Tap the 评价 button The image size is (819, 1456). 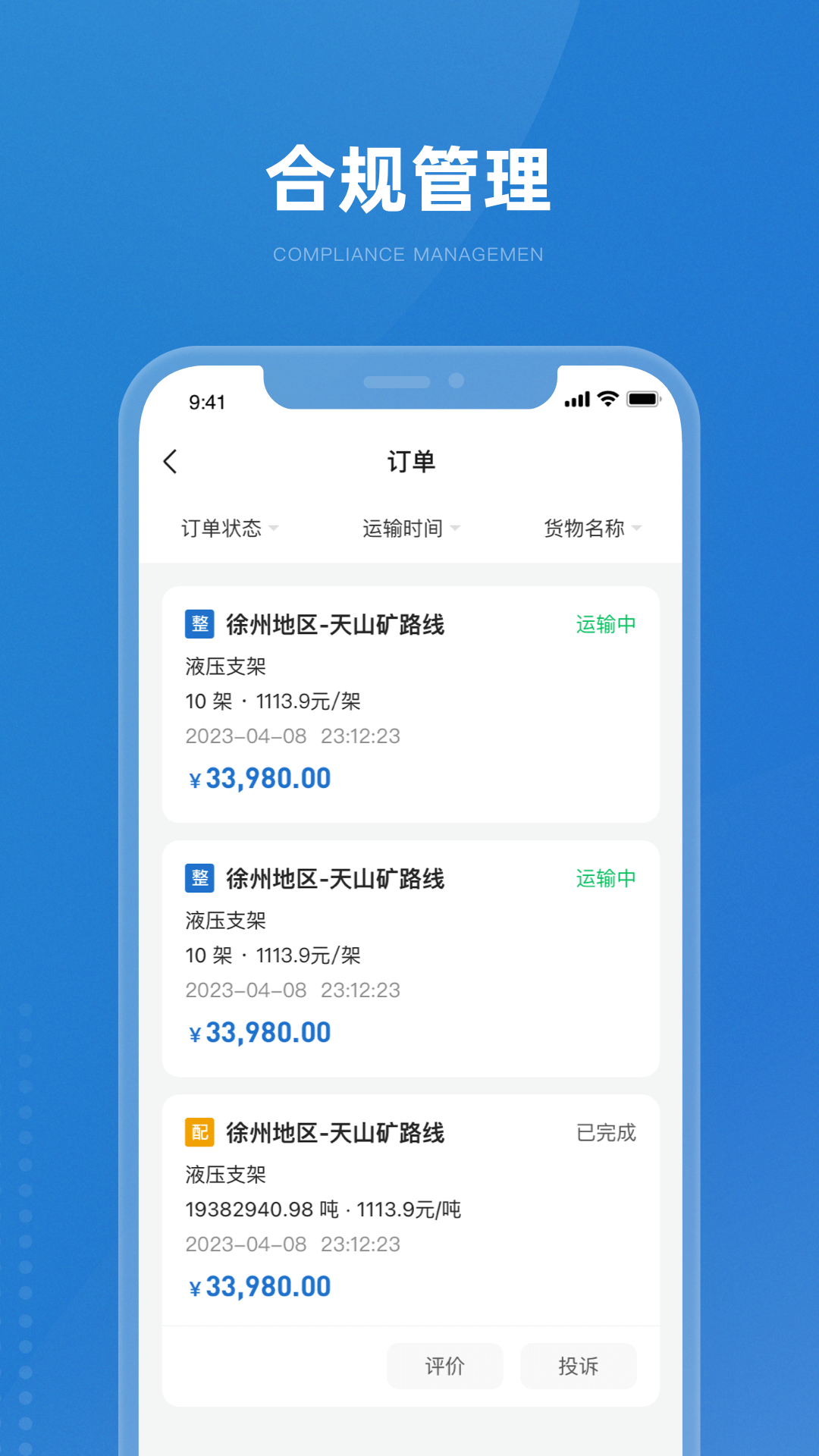[x=444, y=1366]
